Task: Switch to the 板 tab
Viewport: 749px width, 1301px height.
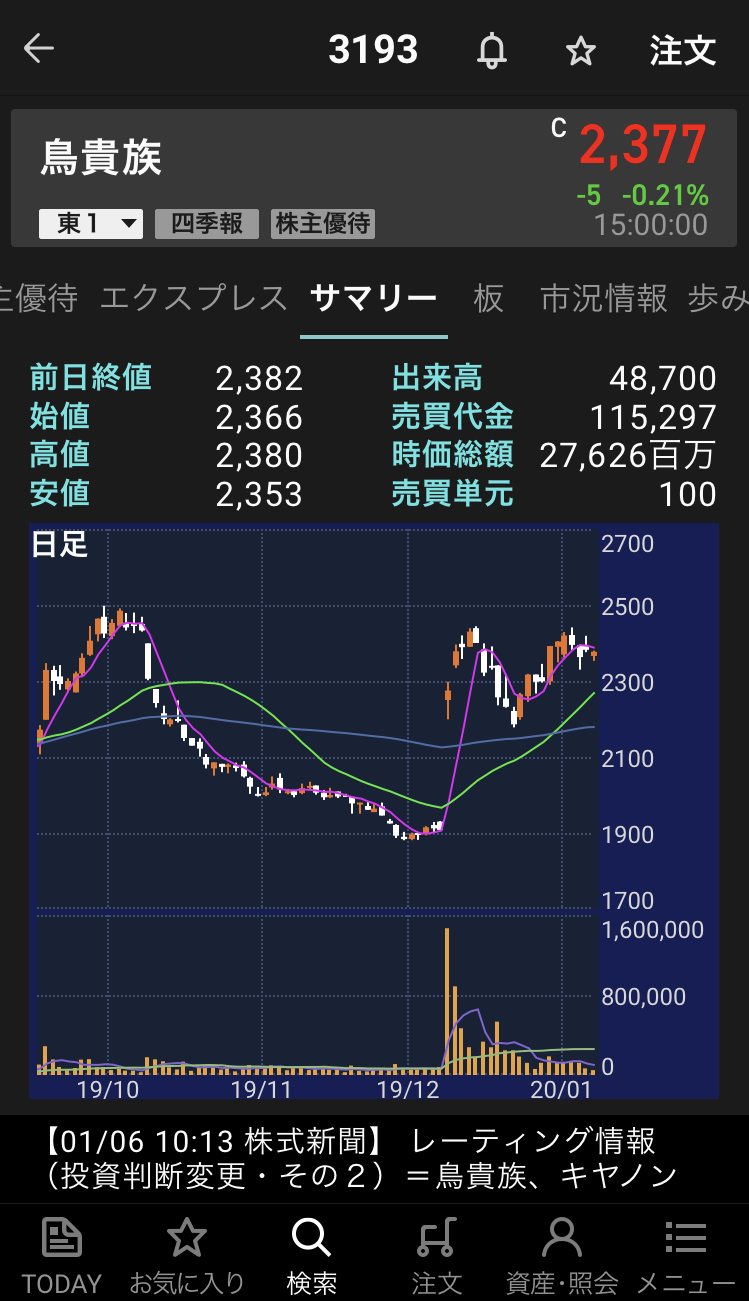Action: click(489, 298)
